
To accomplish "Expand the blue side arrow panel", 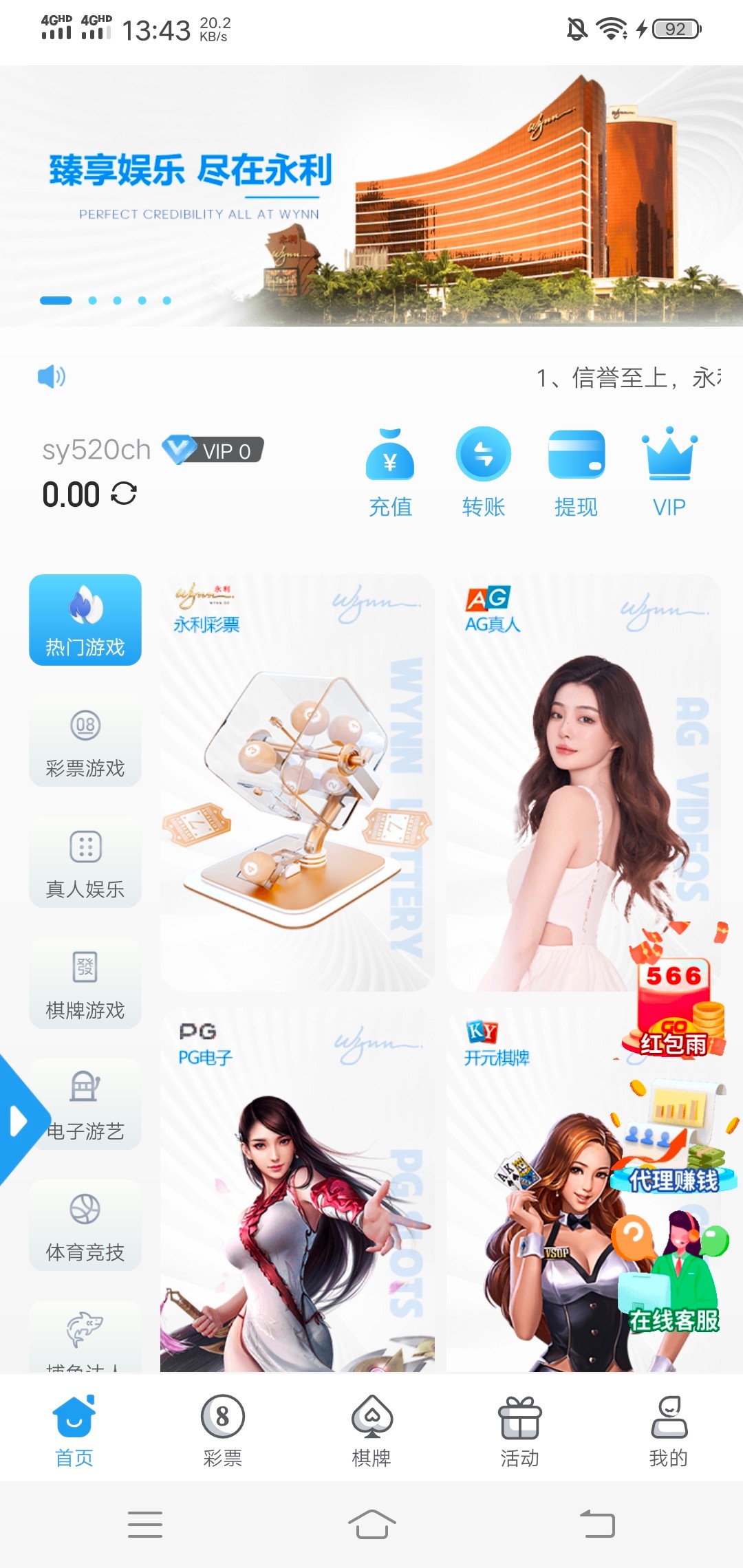I will pos(19,1121).
